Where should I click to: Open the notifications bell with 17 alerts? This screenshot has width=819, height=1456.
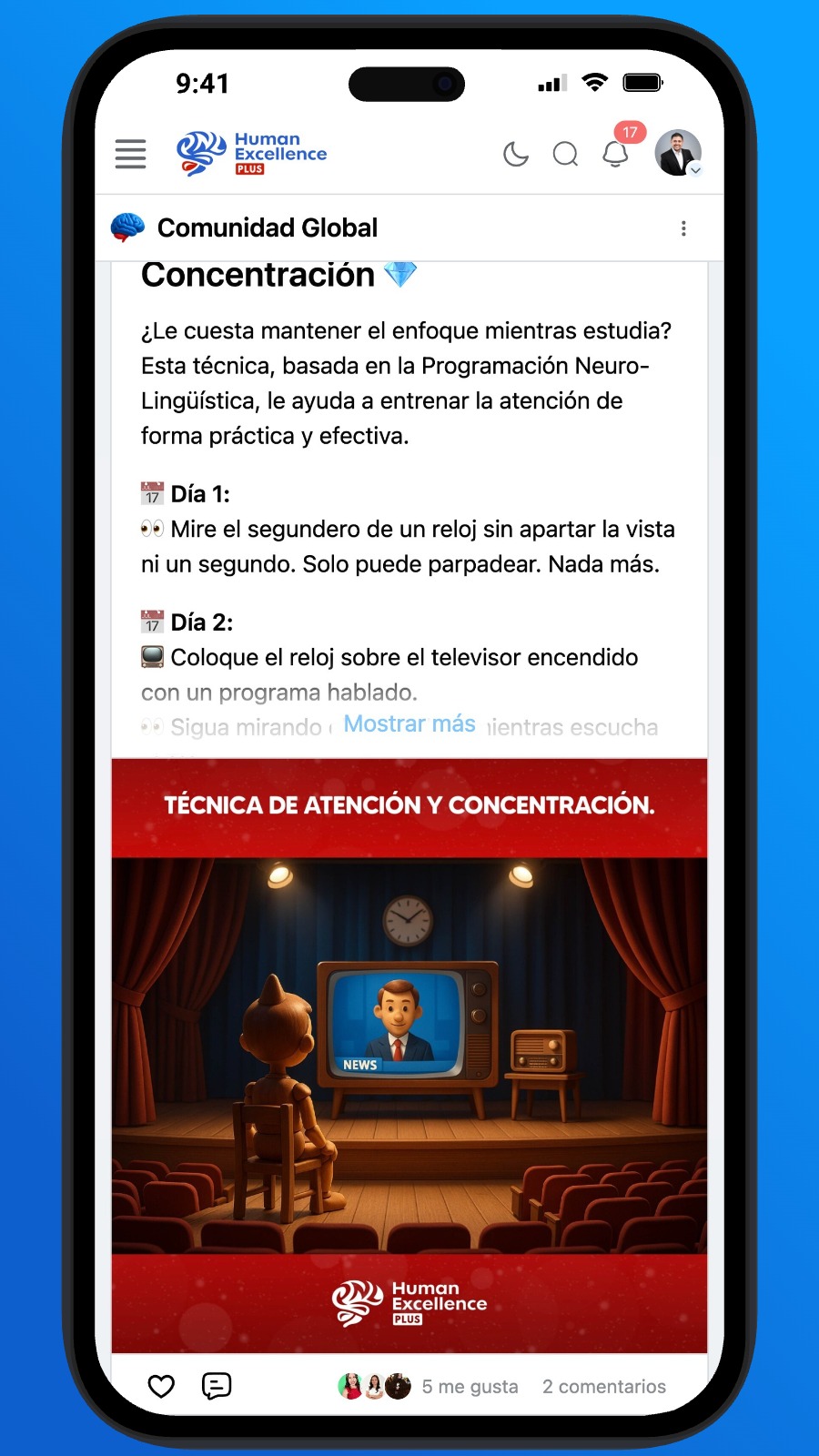coord(616,153)
